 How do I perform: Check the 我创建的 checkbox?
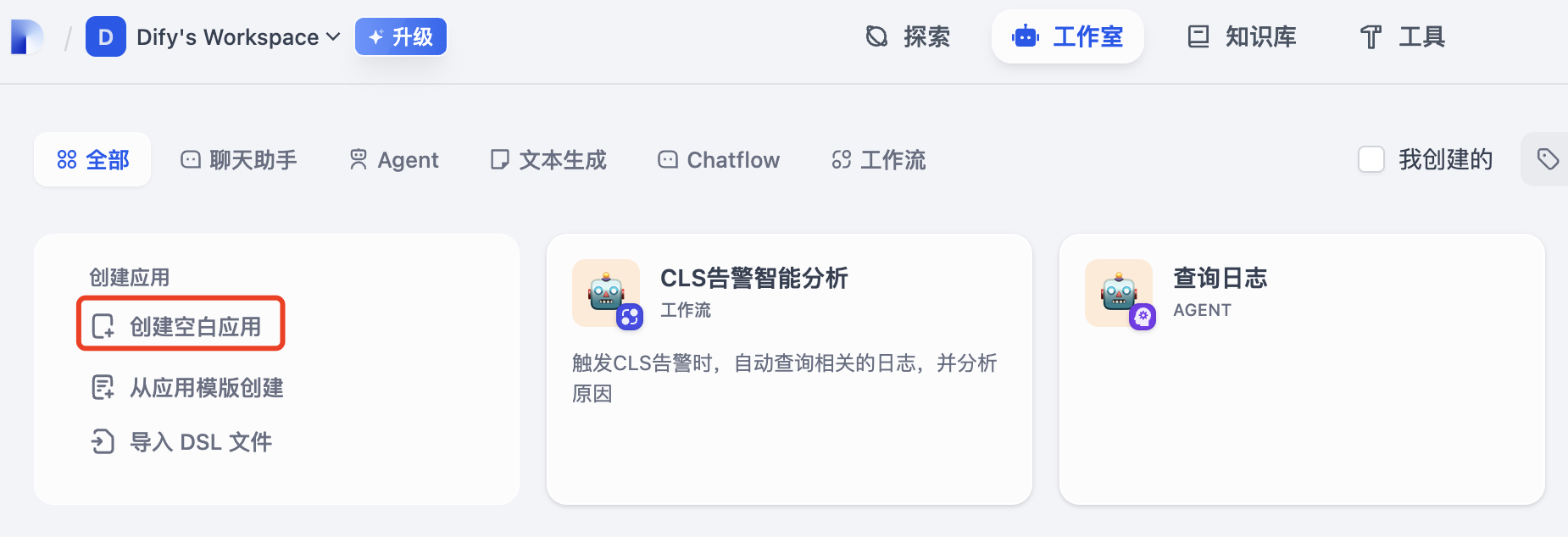[x=1371, y=159]
